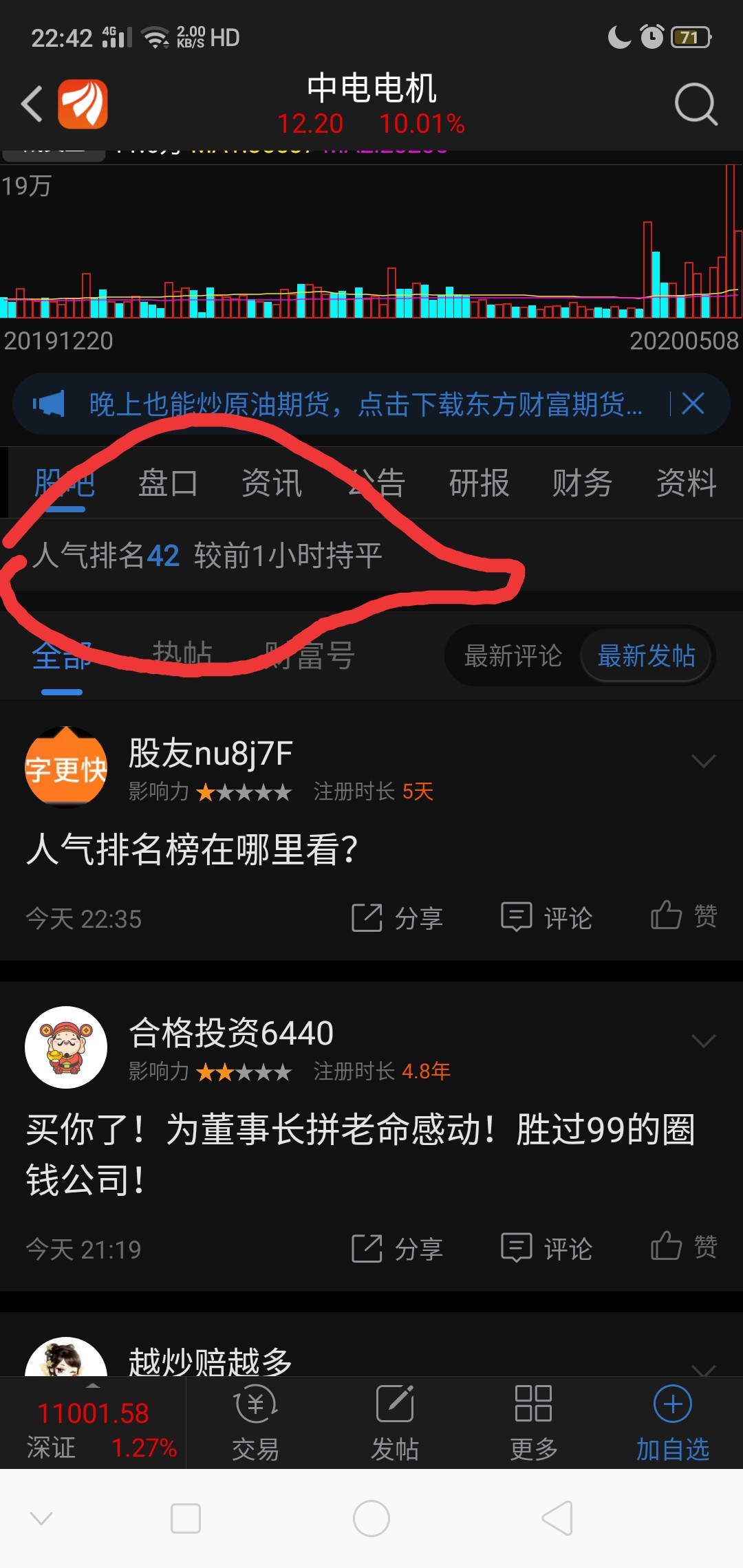Expand options on 合格投资6440's post chevron
Image resolution: width=743 pixels, height=1568 pixels.
[703, 1040]
